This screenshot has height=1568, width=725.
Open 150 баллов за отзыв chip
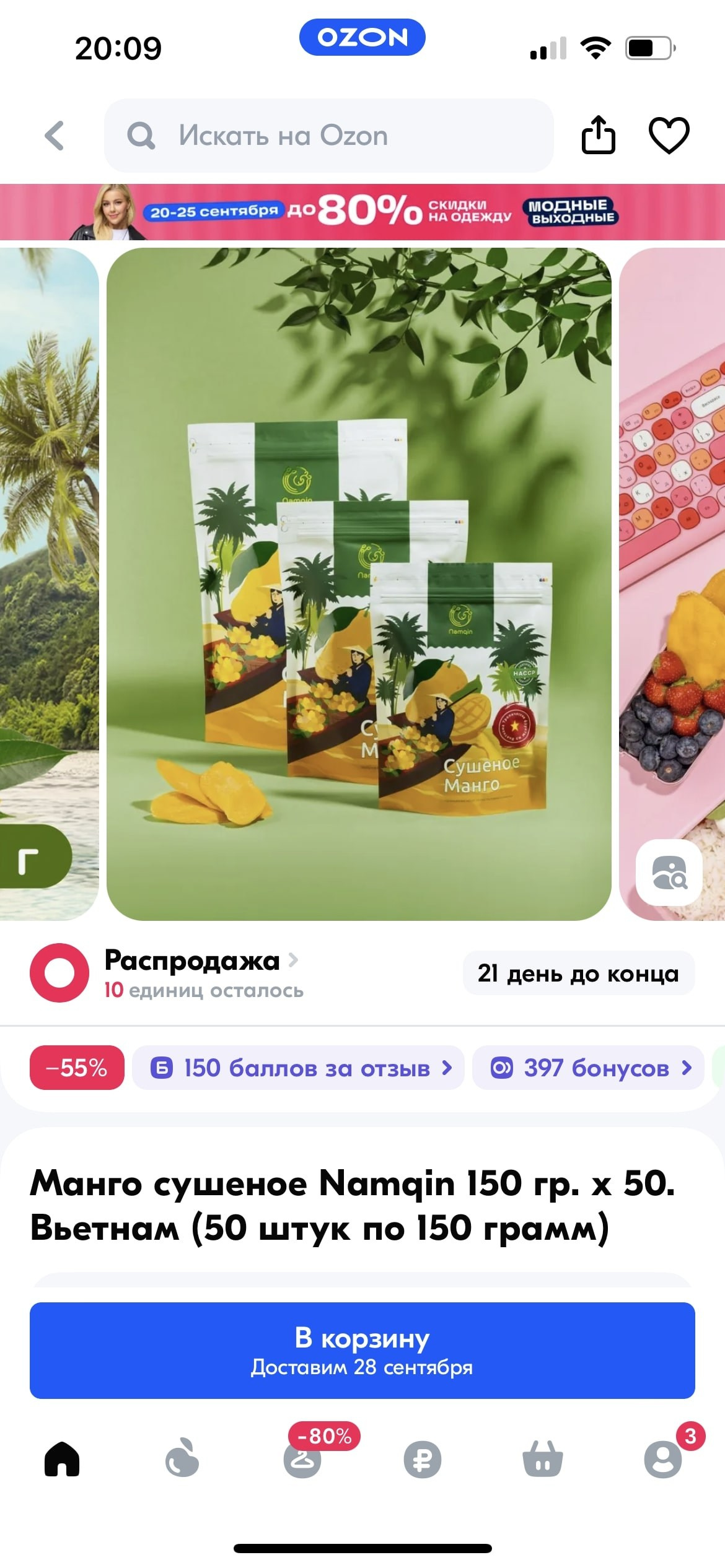[298, 1068]
